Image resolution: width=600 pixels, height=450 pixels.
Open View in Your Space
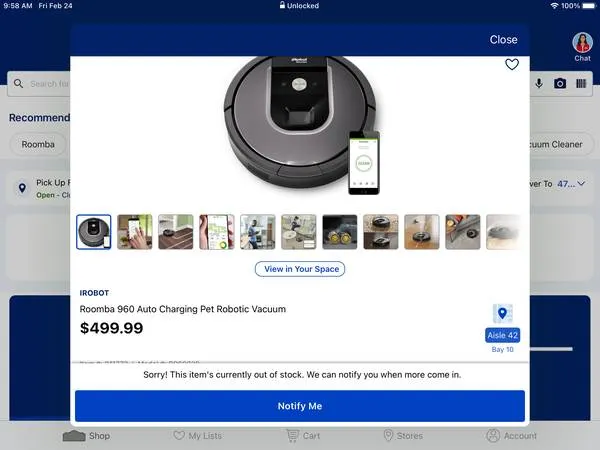pos(300,269)
